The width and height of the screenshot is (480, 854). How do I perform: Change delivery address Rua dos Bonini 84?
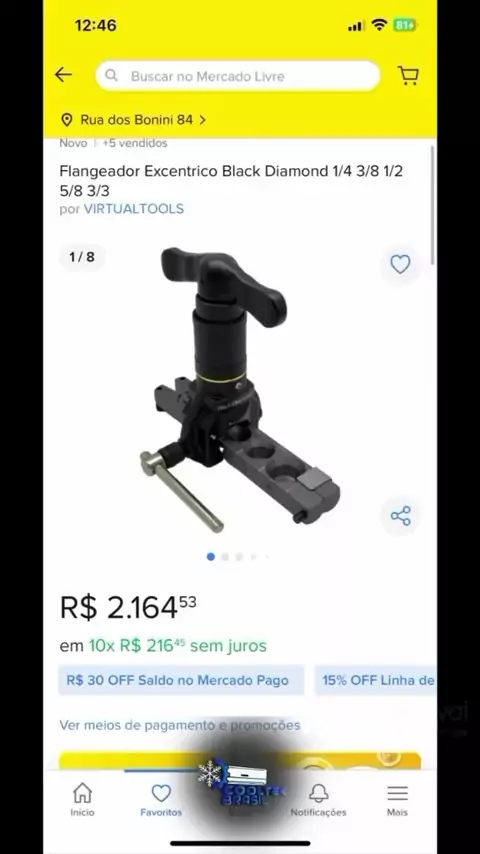[x=134, y=120]
